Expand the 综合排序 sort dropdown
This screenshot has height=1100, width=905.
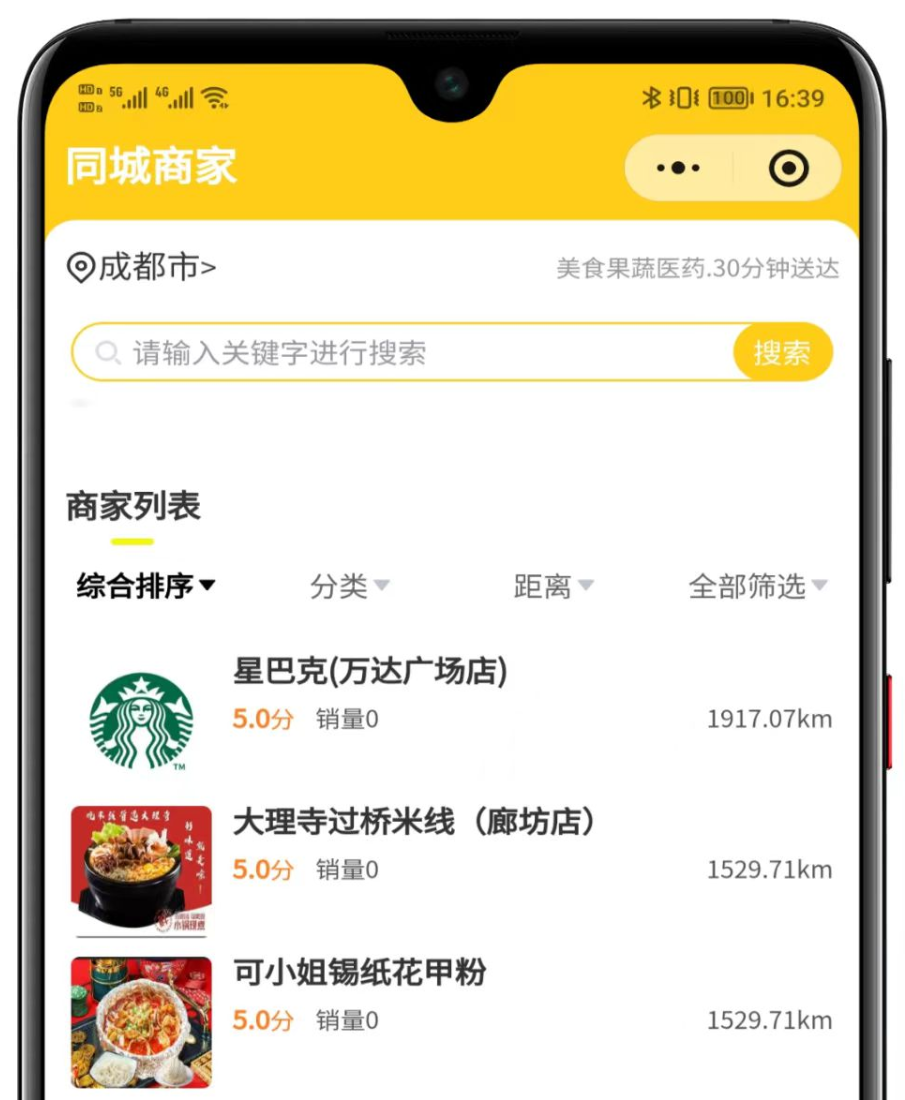point(146,586)
